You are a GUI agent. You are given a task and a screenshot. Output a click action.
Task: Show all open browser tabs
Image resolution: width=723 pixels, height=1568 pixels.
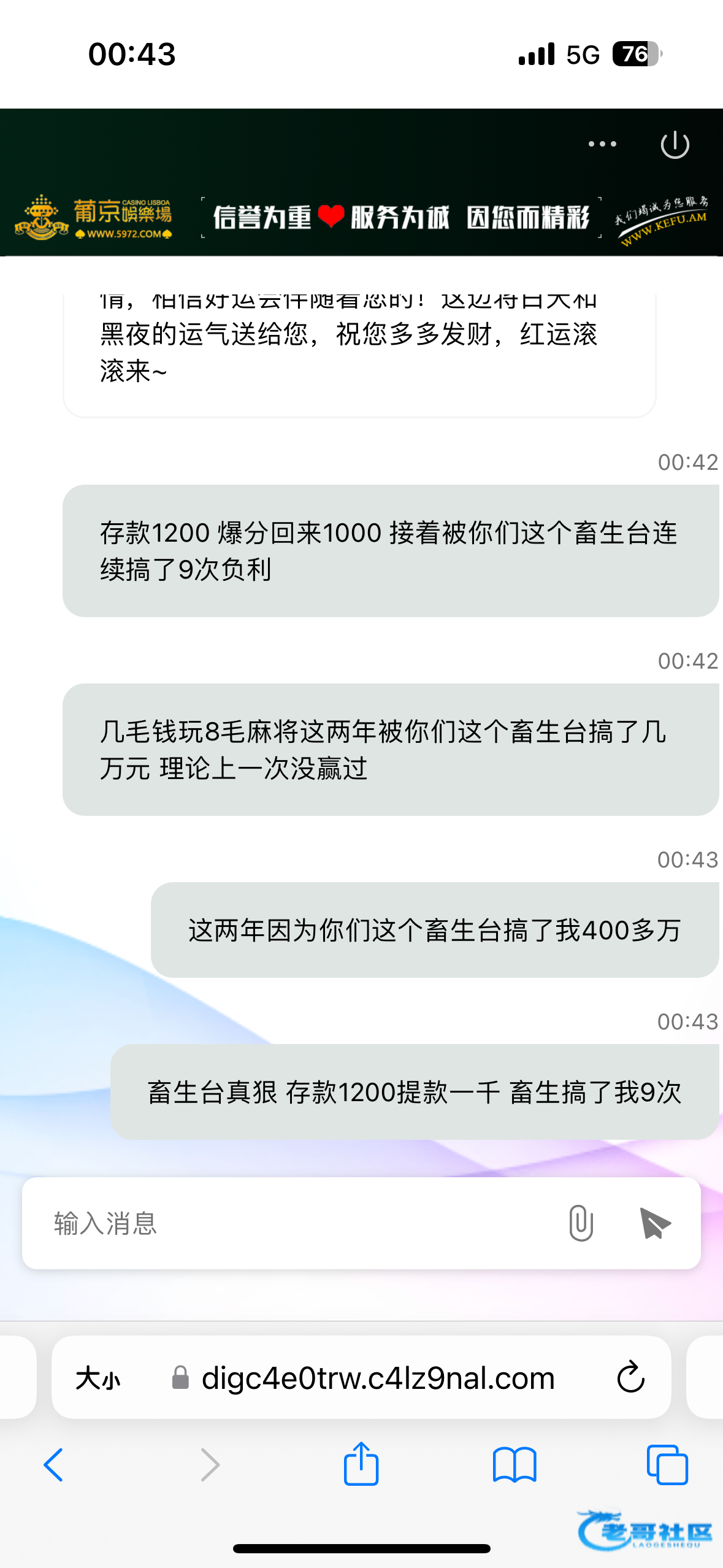[667, 1465]
